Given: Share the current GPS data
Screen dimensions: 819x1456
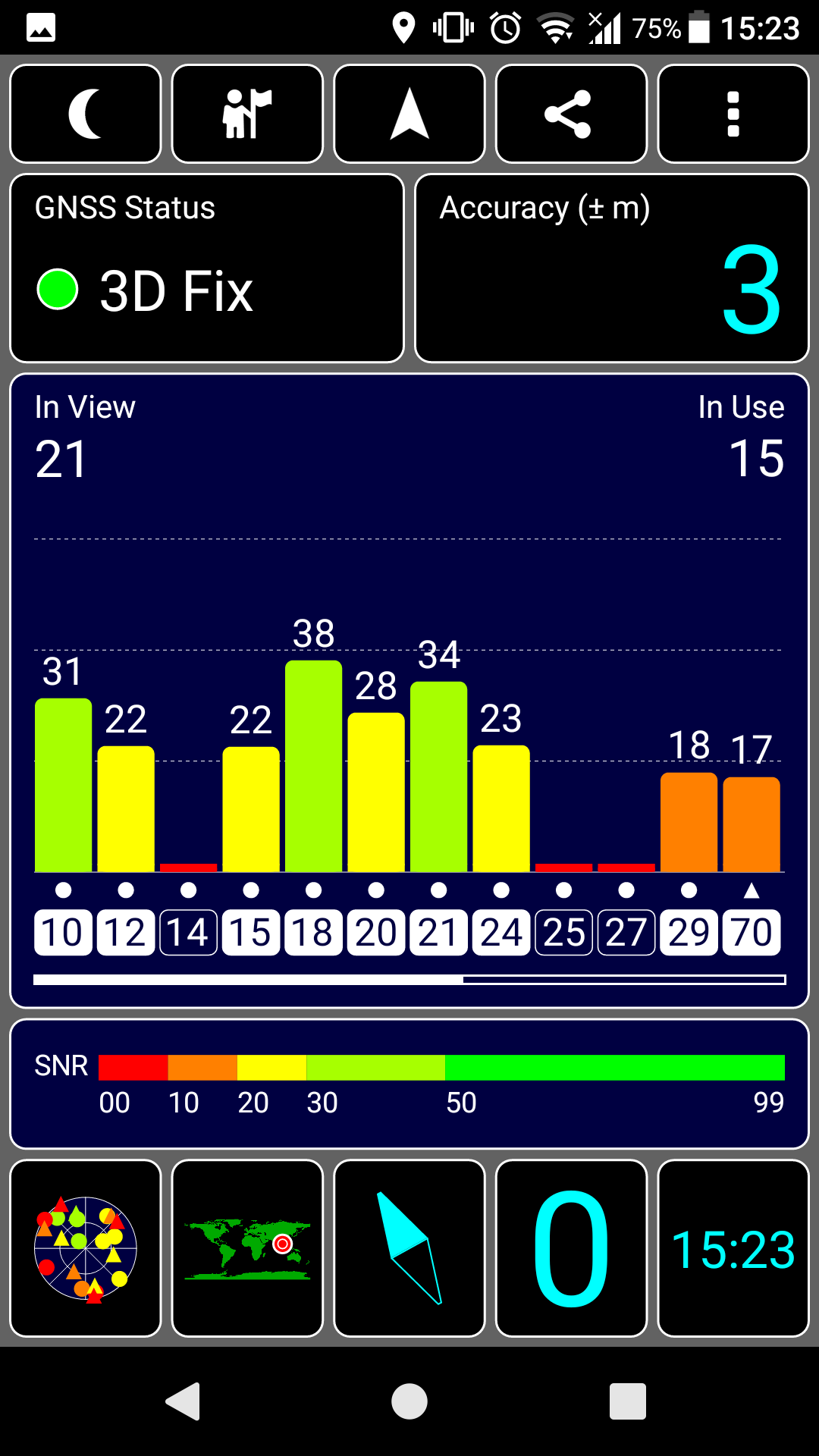Looking at the screenshot, I should 571,114.
